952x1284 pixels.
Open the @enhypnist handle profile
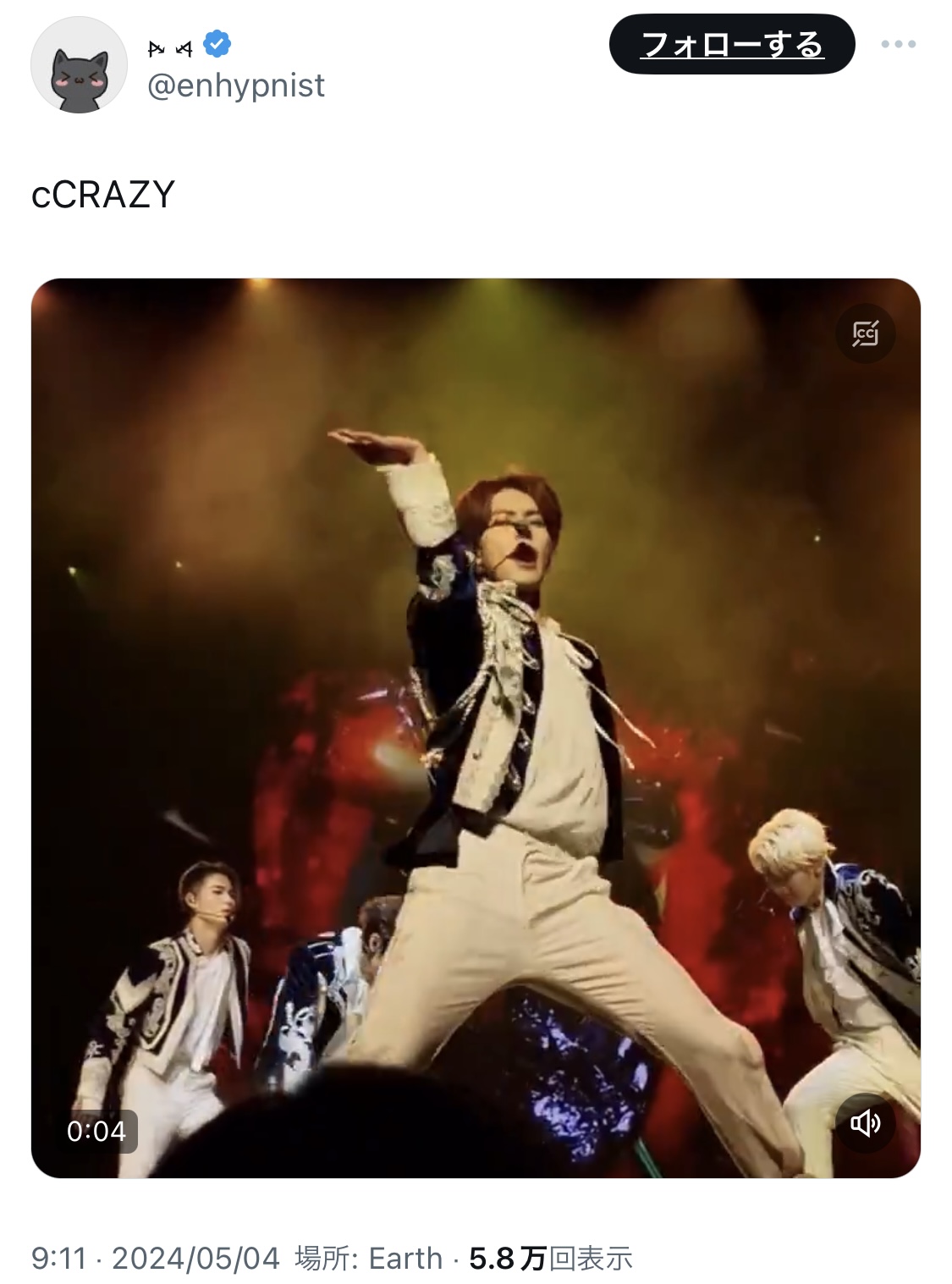click(x=236, y=85)
